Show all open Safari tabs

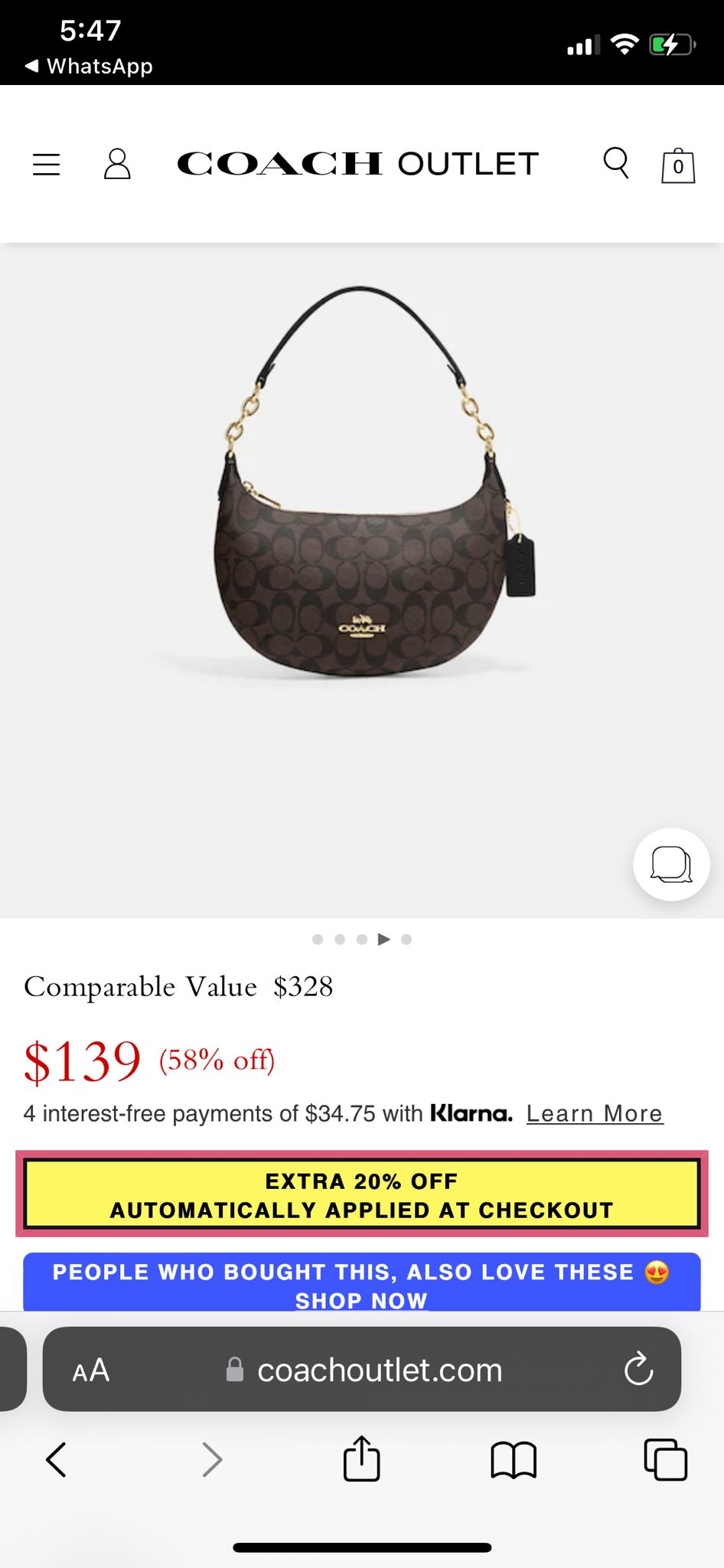click(x=666, y=1459)
